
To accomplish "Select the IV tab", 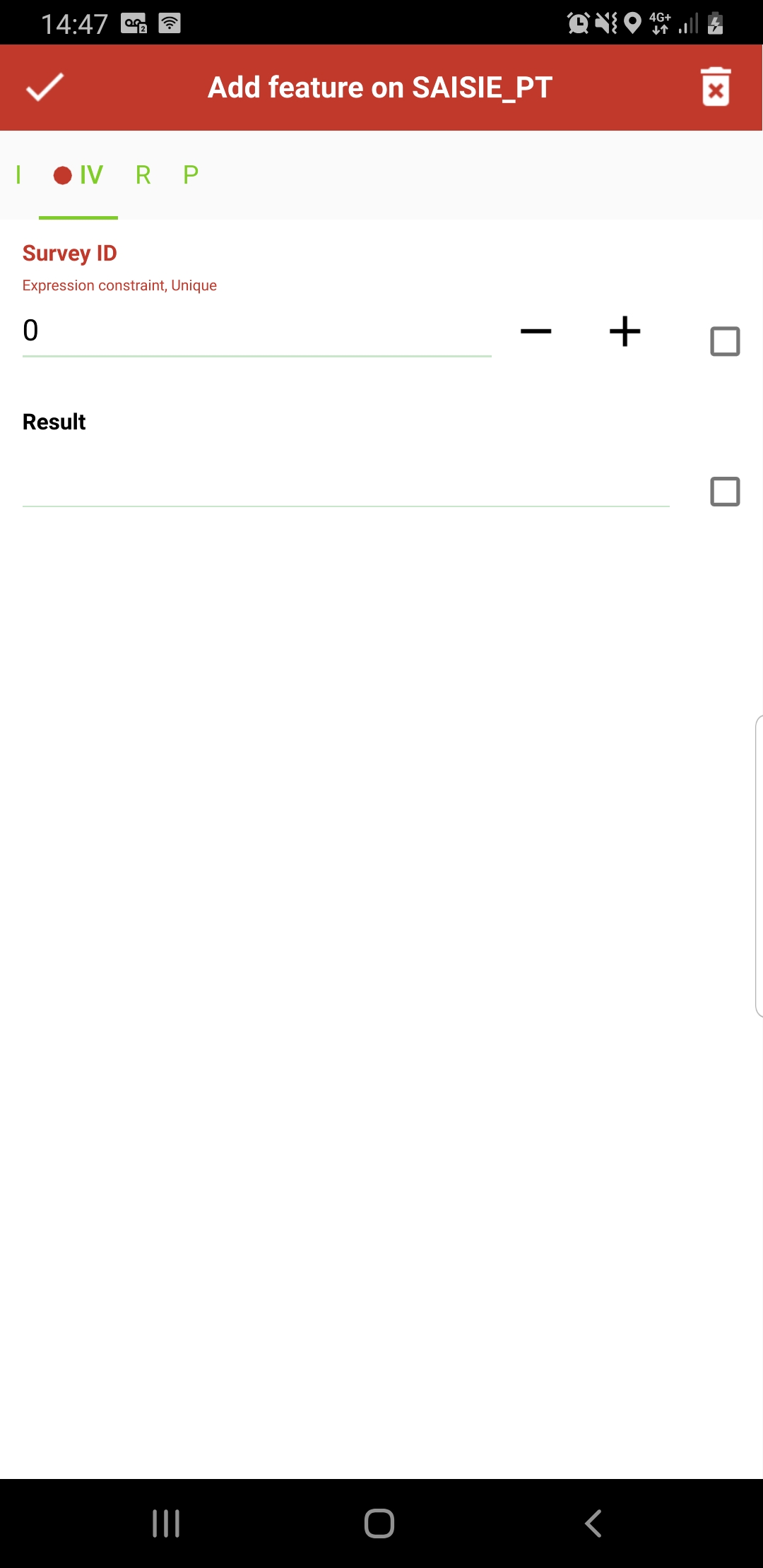I will pyautogui.click(x=78, y=174).
